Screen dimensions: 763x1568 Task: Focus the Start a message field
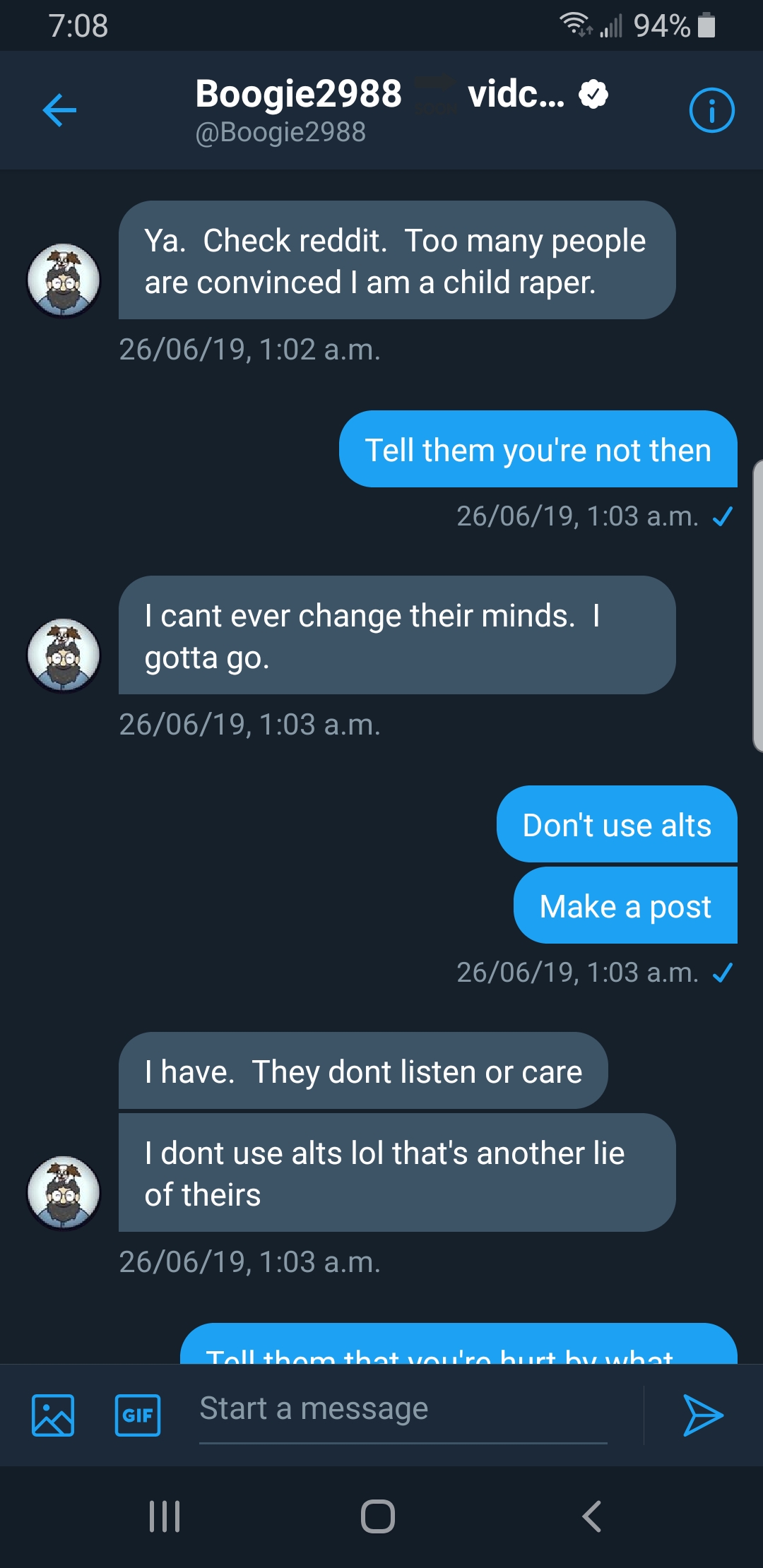coord(403,1409)
